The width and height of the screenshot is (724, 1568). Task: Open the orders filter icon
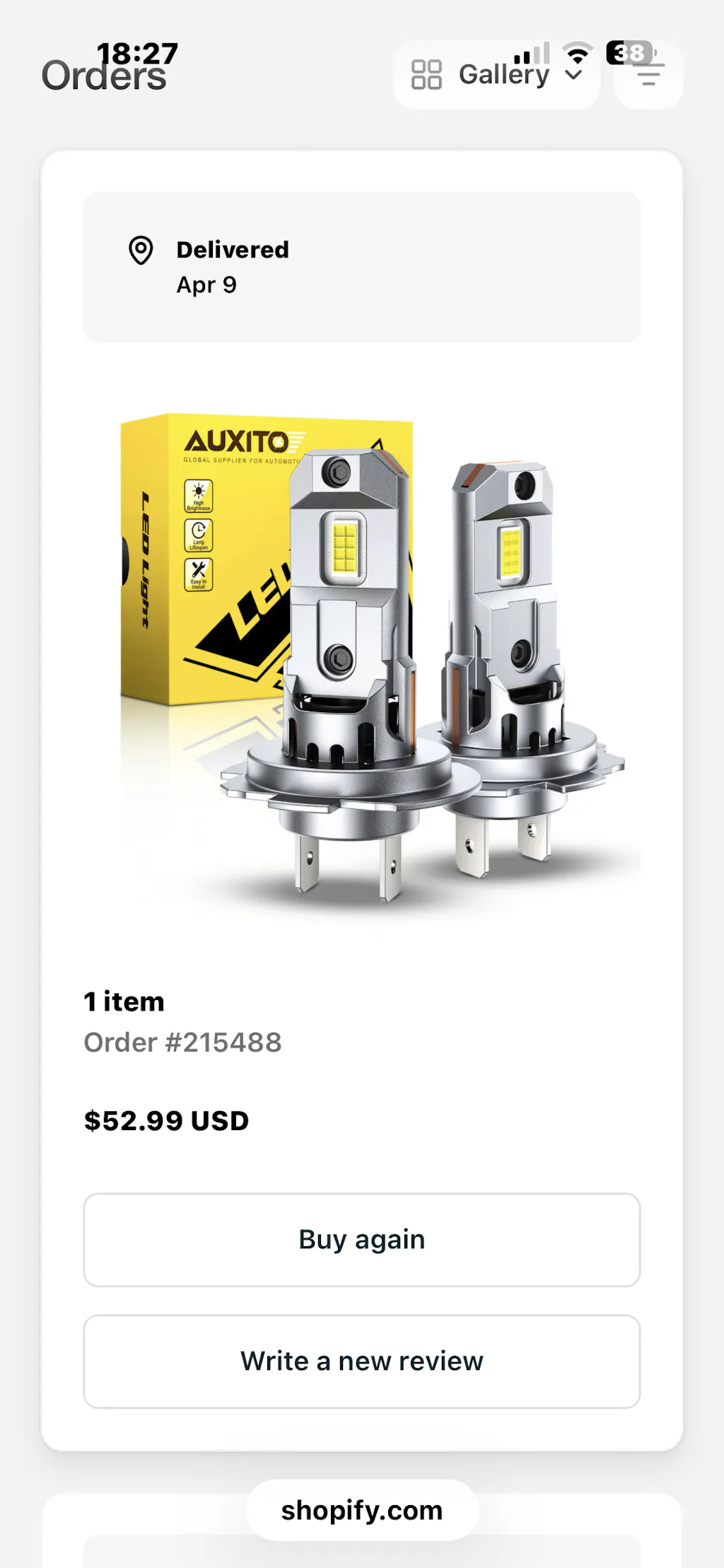[x=648, y=74]
